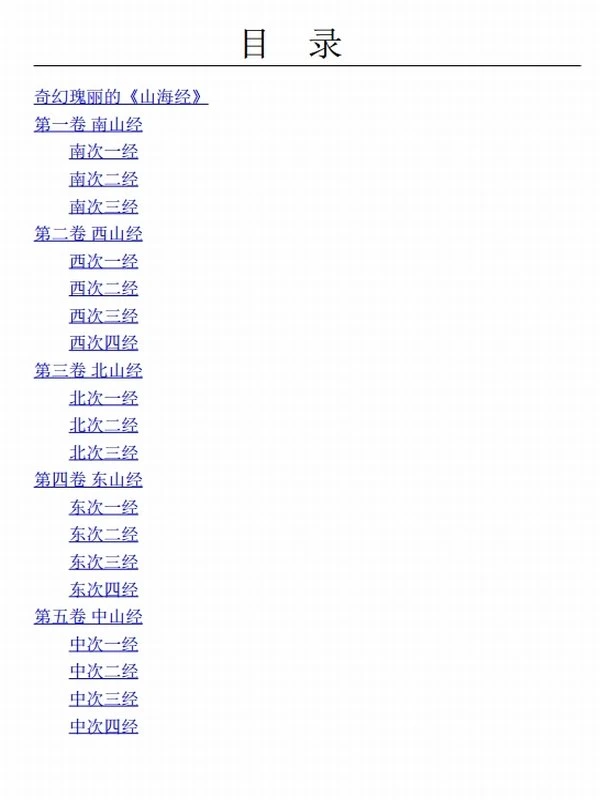Jump to 南次三经
This screenshot has width=600, height=800.
[103, 207]
